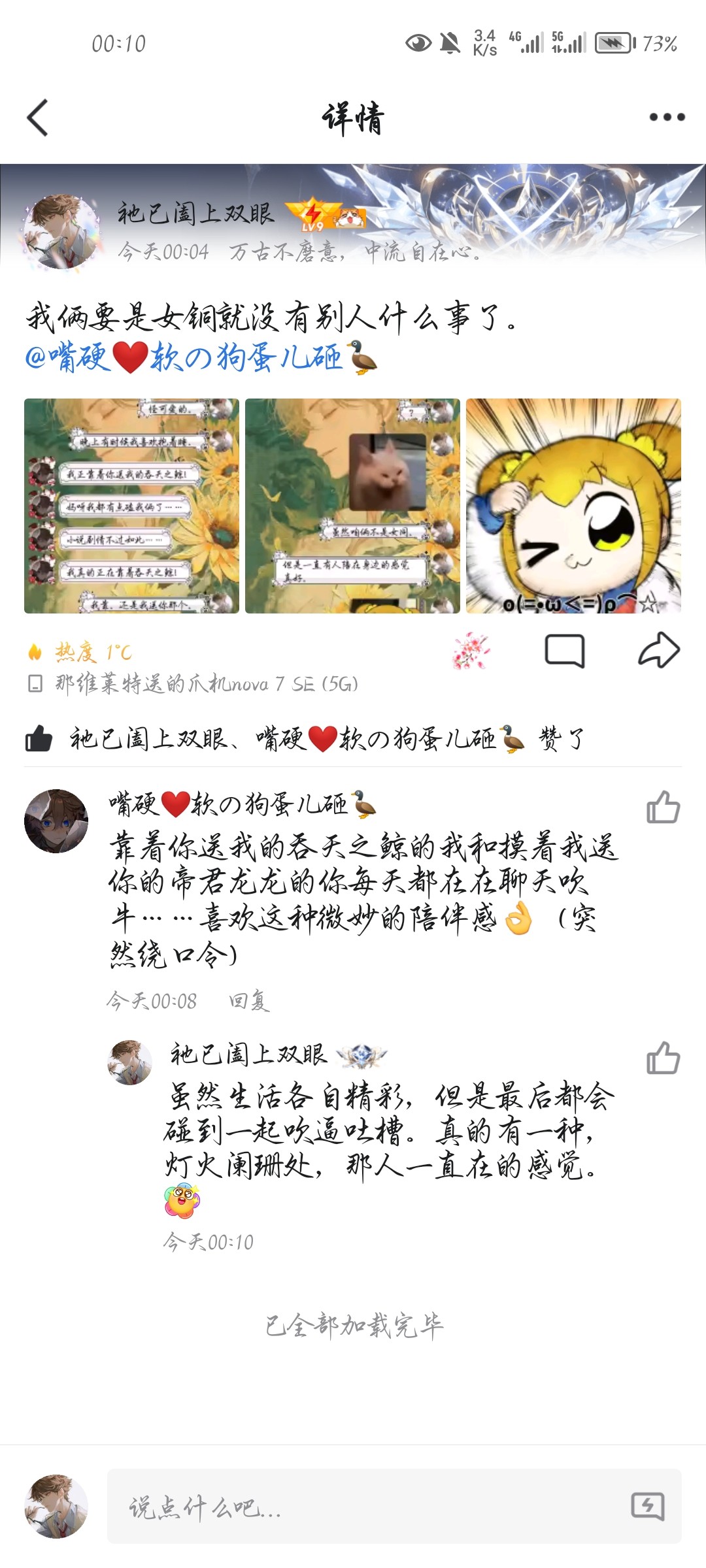View the third cartoon girl image
This screenshot has height=1568, width=706.
[573, 506]
